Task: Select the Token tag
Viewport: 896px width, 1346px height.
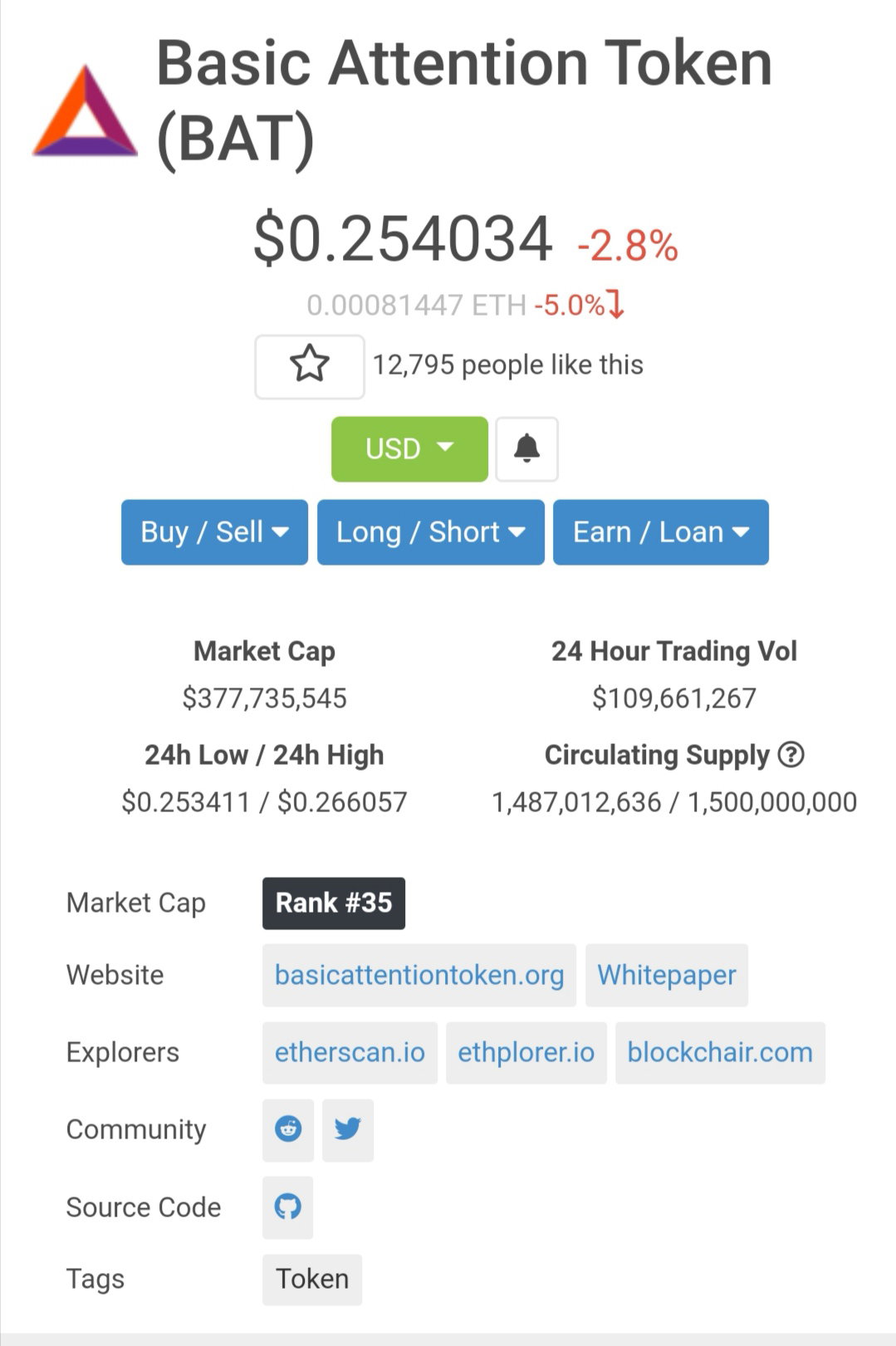Action: (x=312, y=1280)
